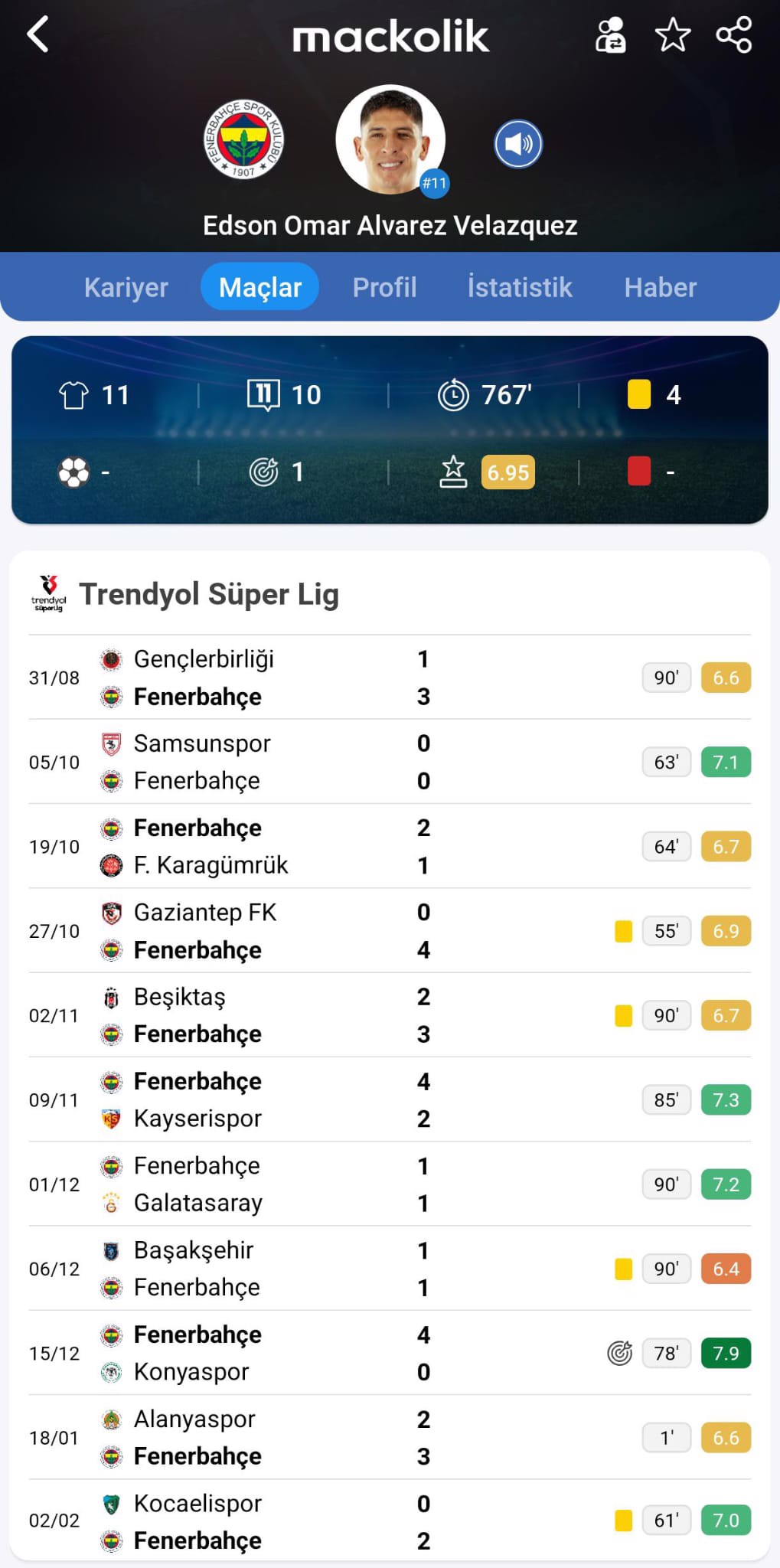The height and width of the screenshot is (1568, 780).
Task: Switch to the İstatistik tab
Action: 520,287
